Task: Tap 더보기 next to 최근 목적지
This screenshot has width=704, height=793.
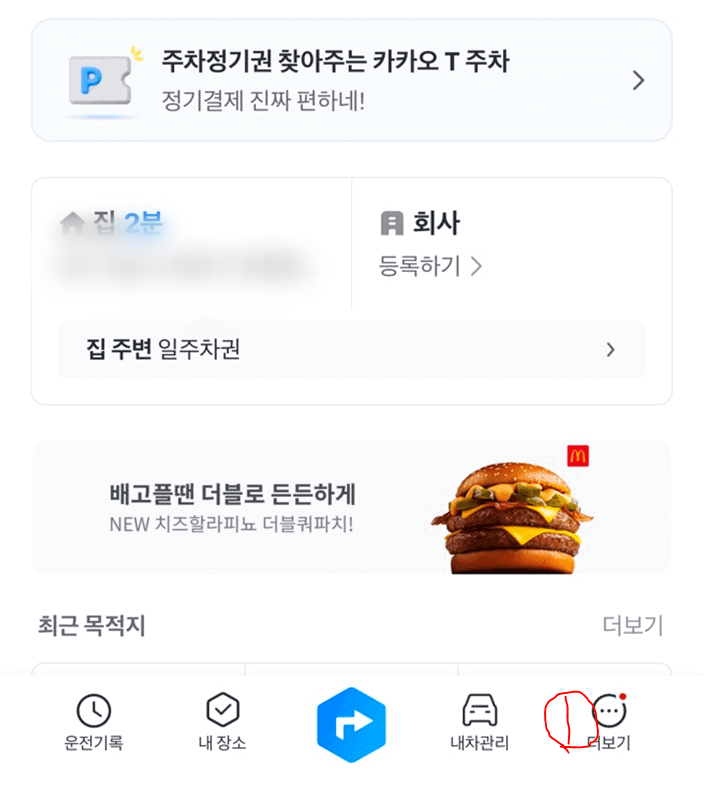Action: coord(632,626)
